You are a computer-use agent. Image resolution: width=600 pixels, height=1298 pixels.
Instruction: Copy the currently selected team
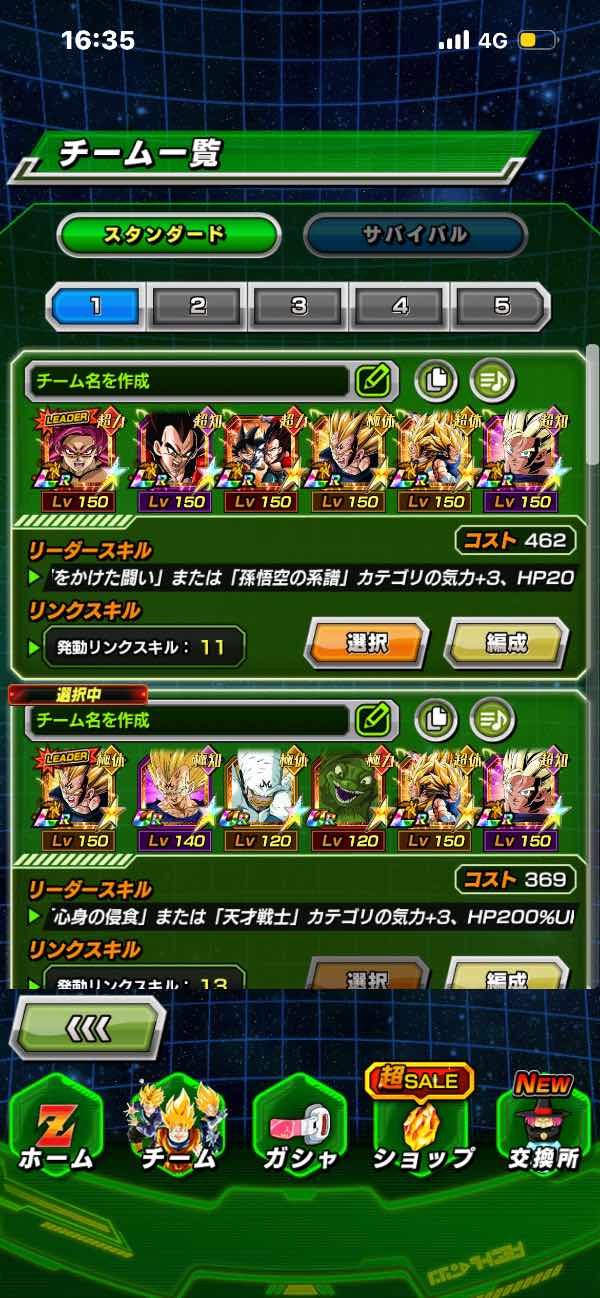[436, 719]
